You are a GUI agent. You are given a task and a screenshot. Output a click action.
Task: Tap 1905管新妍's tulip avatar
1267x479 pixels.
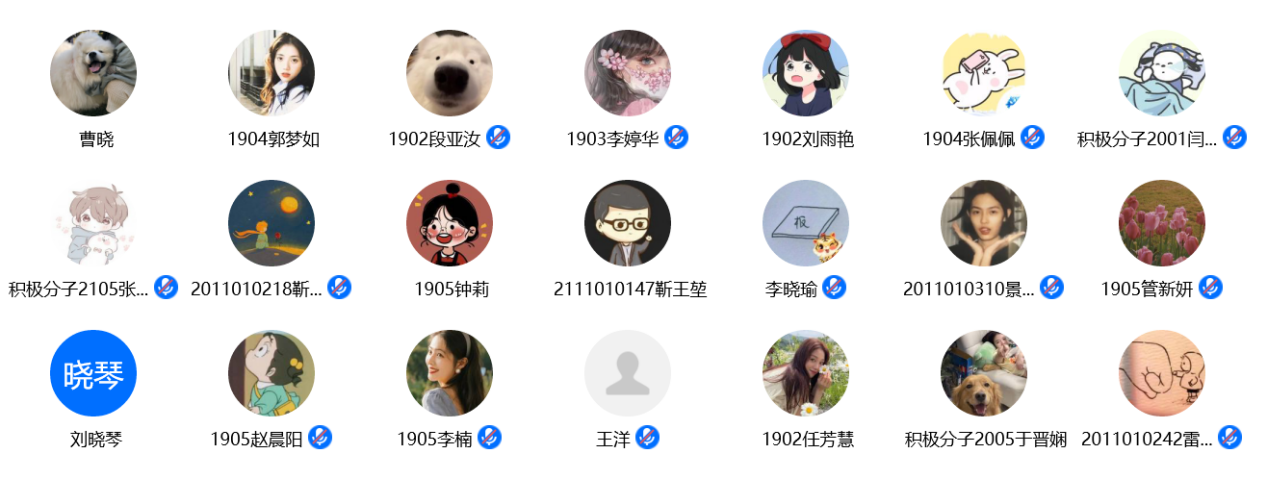coord(1161,223)
